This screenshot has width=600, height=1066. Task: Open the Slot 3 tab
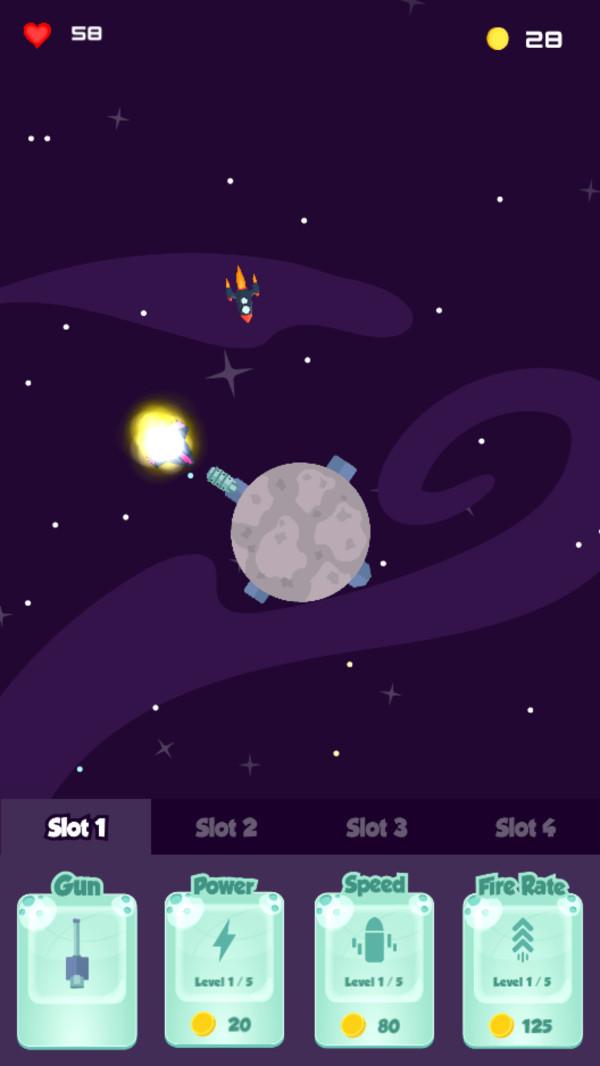[x=376, y=827]
